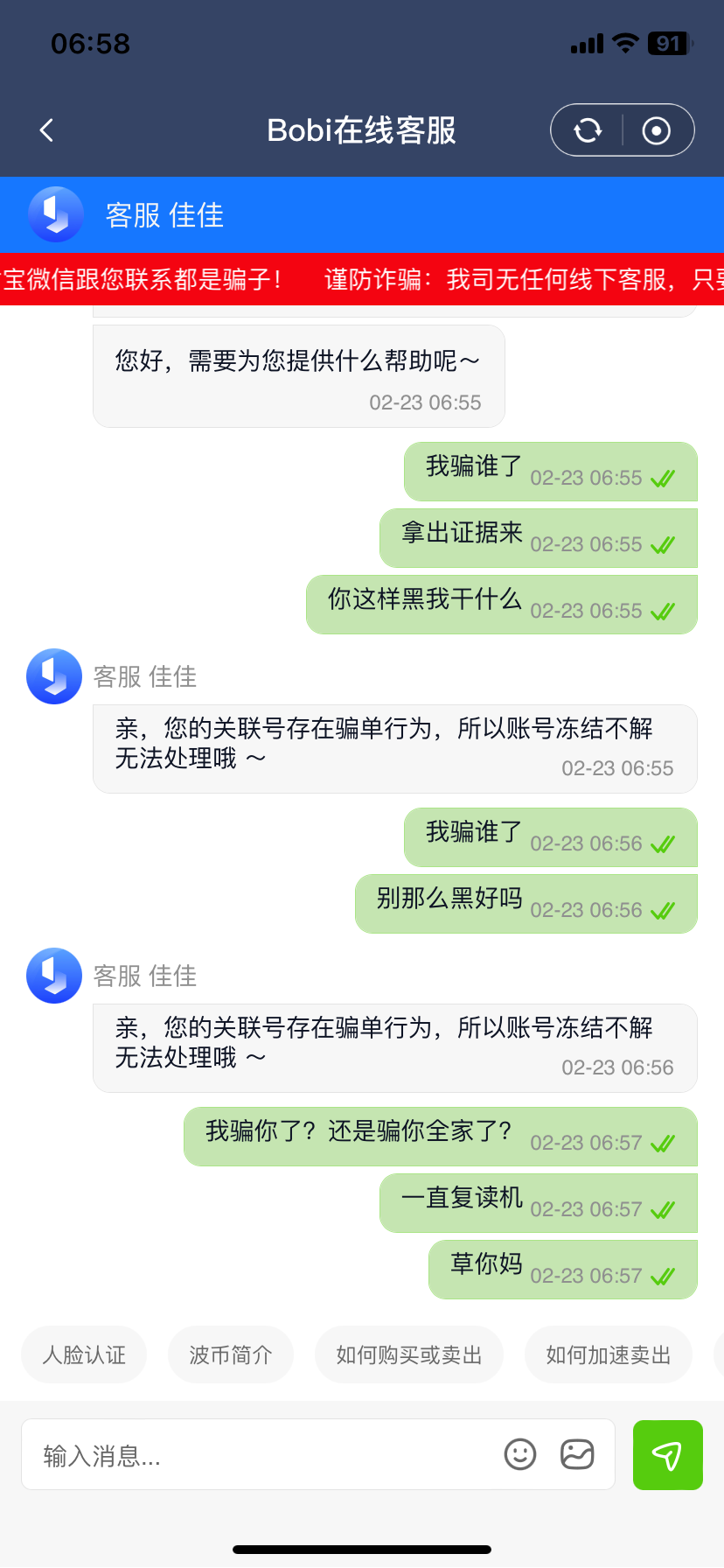Screen dimensions: 724x1568
Task: Select the 人脸认证 quick reply chip
Action: click(x=84, y=1354)
